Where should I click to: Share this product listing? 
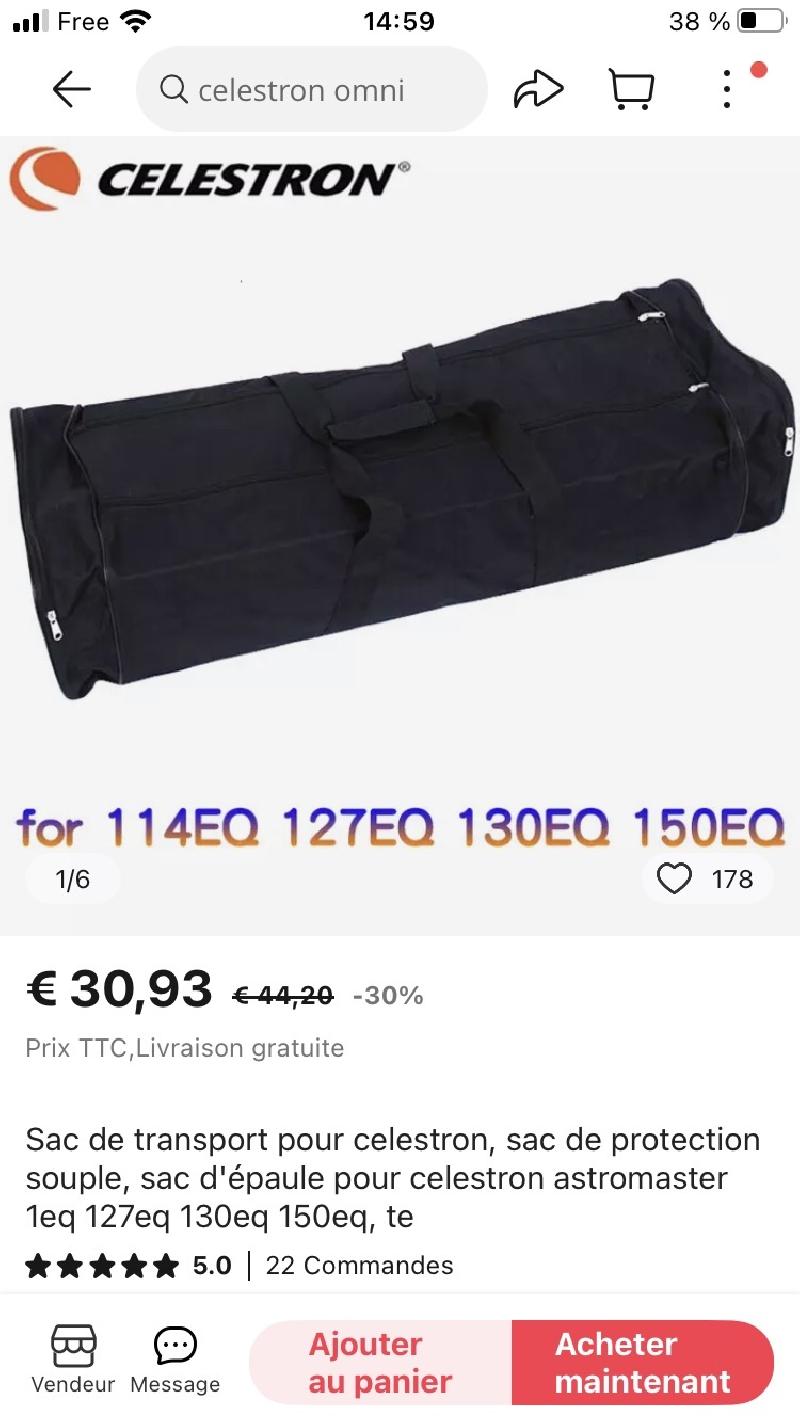click(538, 90)
